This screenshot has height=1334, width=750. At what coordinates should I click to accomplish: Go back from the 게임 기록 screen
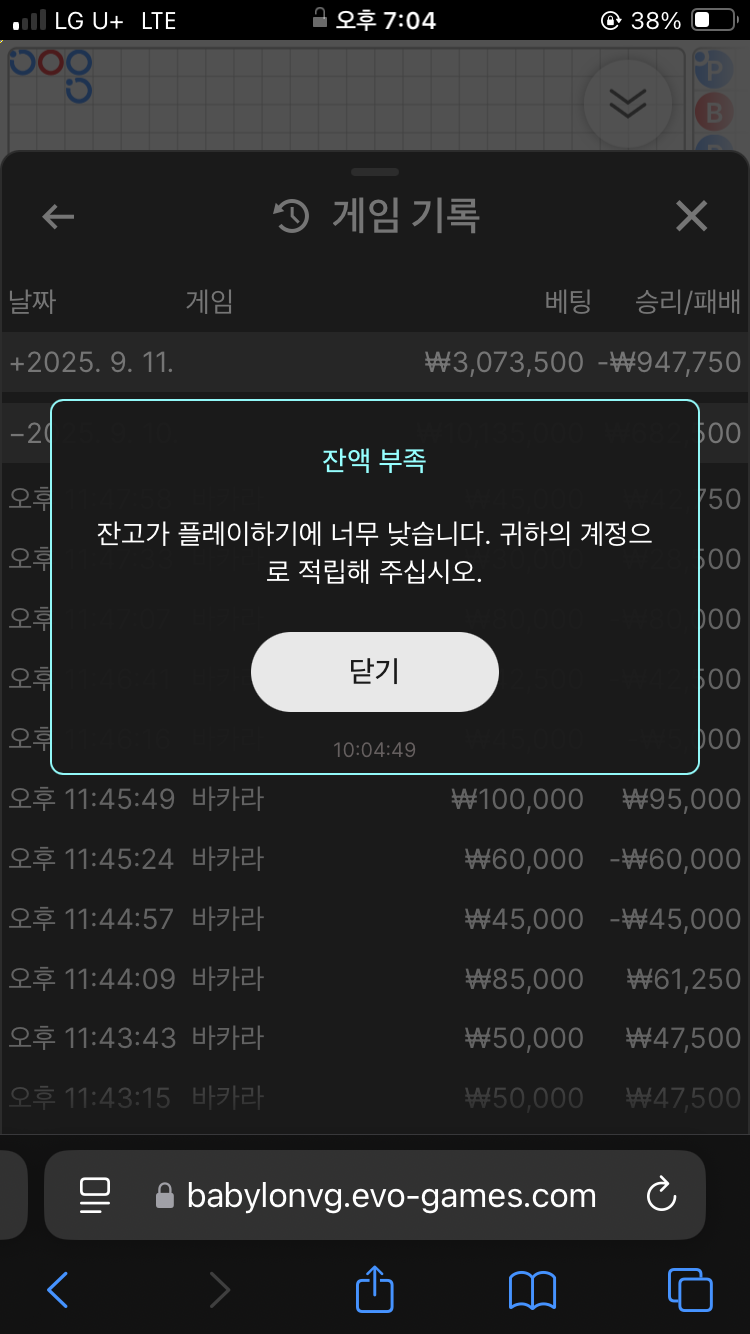click(x=59, y=216)
